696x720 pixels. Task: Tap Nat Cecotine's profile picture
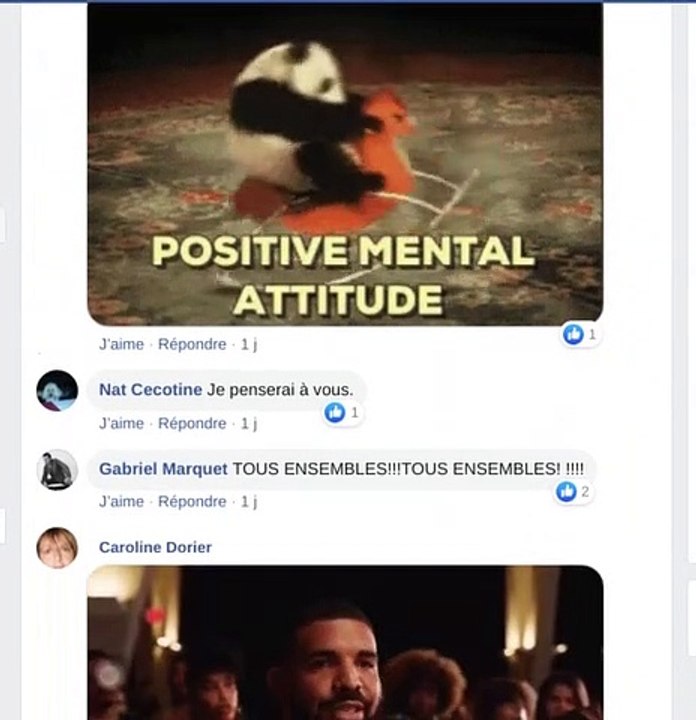click(x=57, y=390)
